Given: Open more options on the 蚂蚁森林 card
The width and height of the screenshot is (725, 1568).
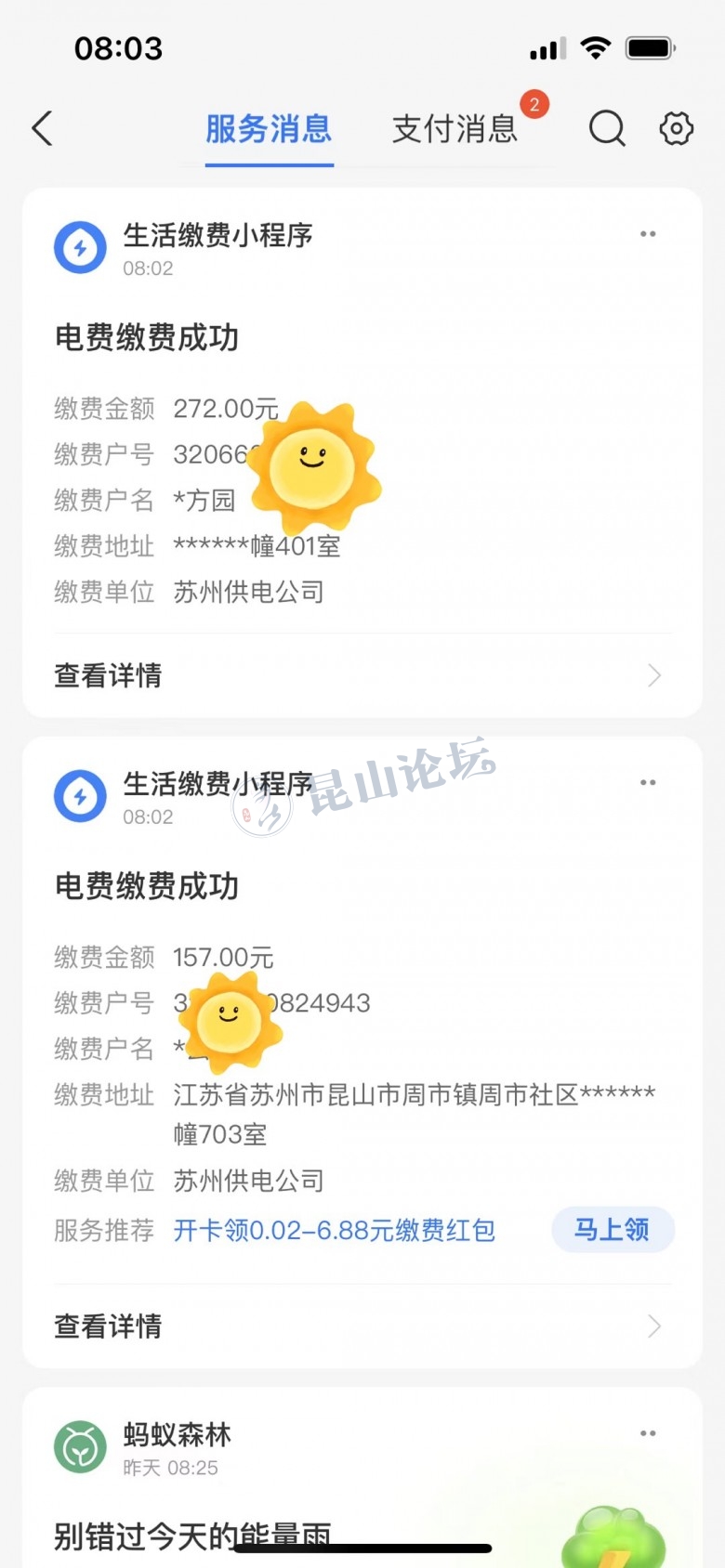Looking at the screenshot, I should tap(648, 1433).
